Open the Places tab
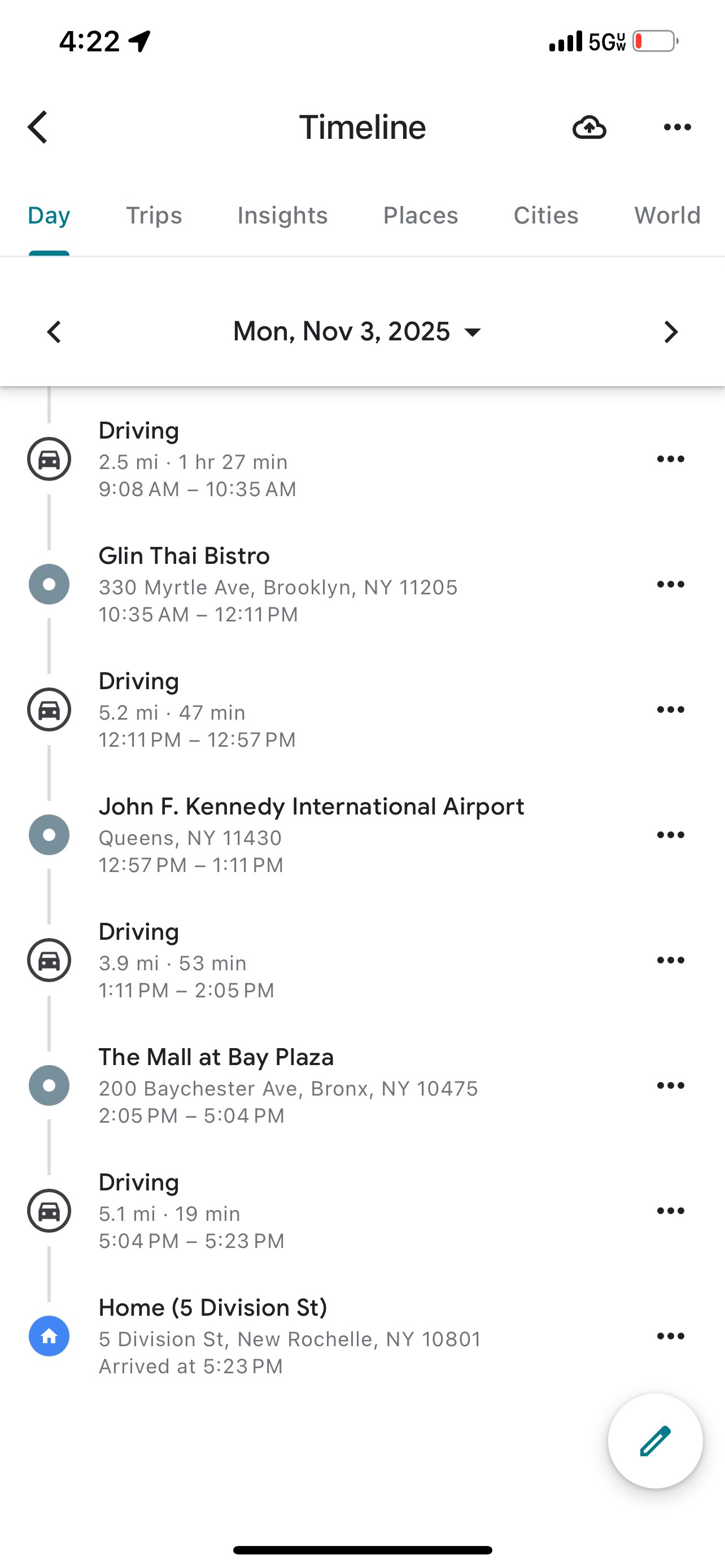The height and width of the screenshot is (1568, 725). tap(421, 216)
